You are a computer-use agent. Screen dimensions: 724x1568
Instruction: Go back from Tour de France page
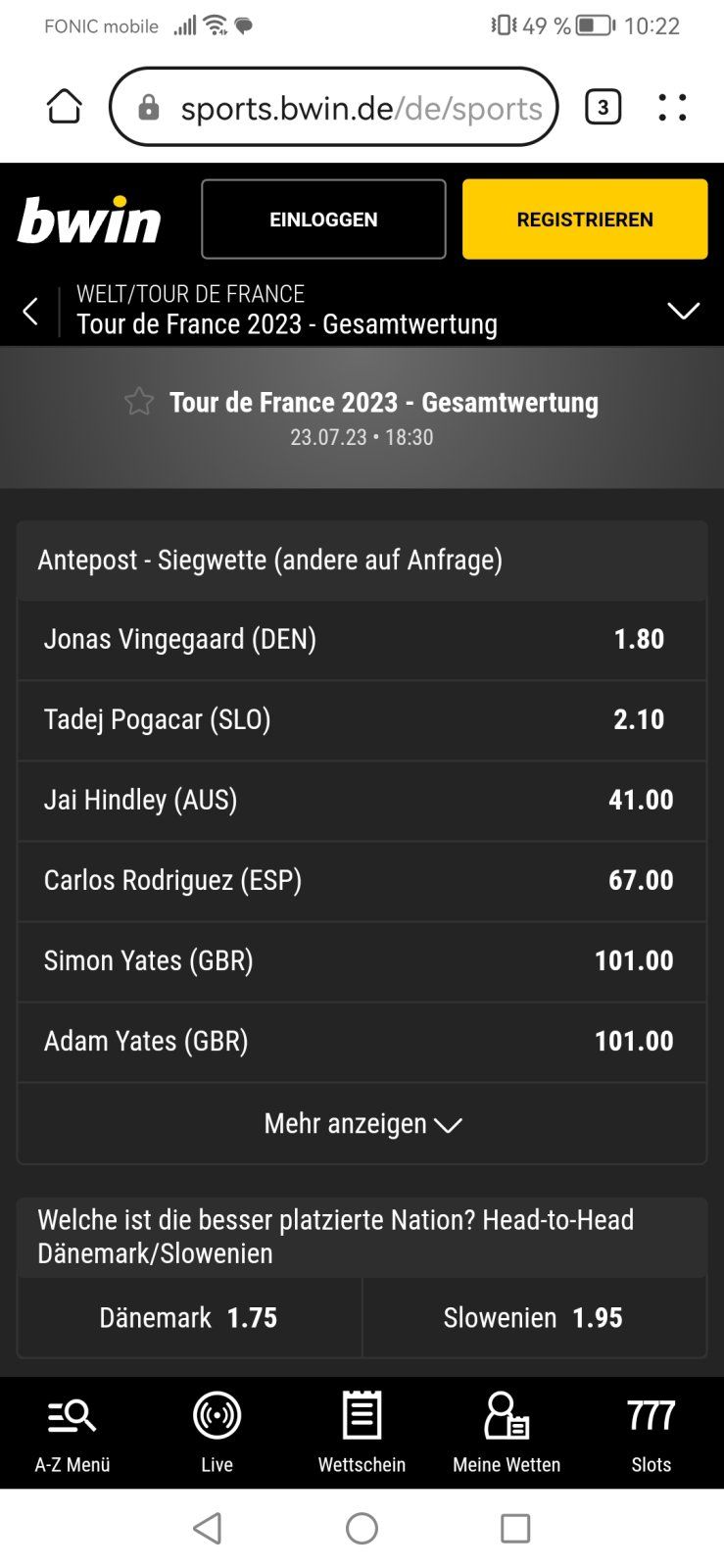(x=30, y=312)
